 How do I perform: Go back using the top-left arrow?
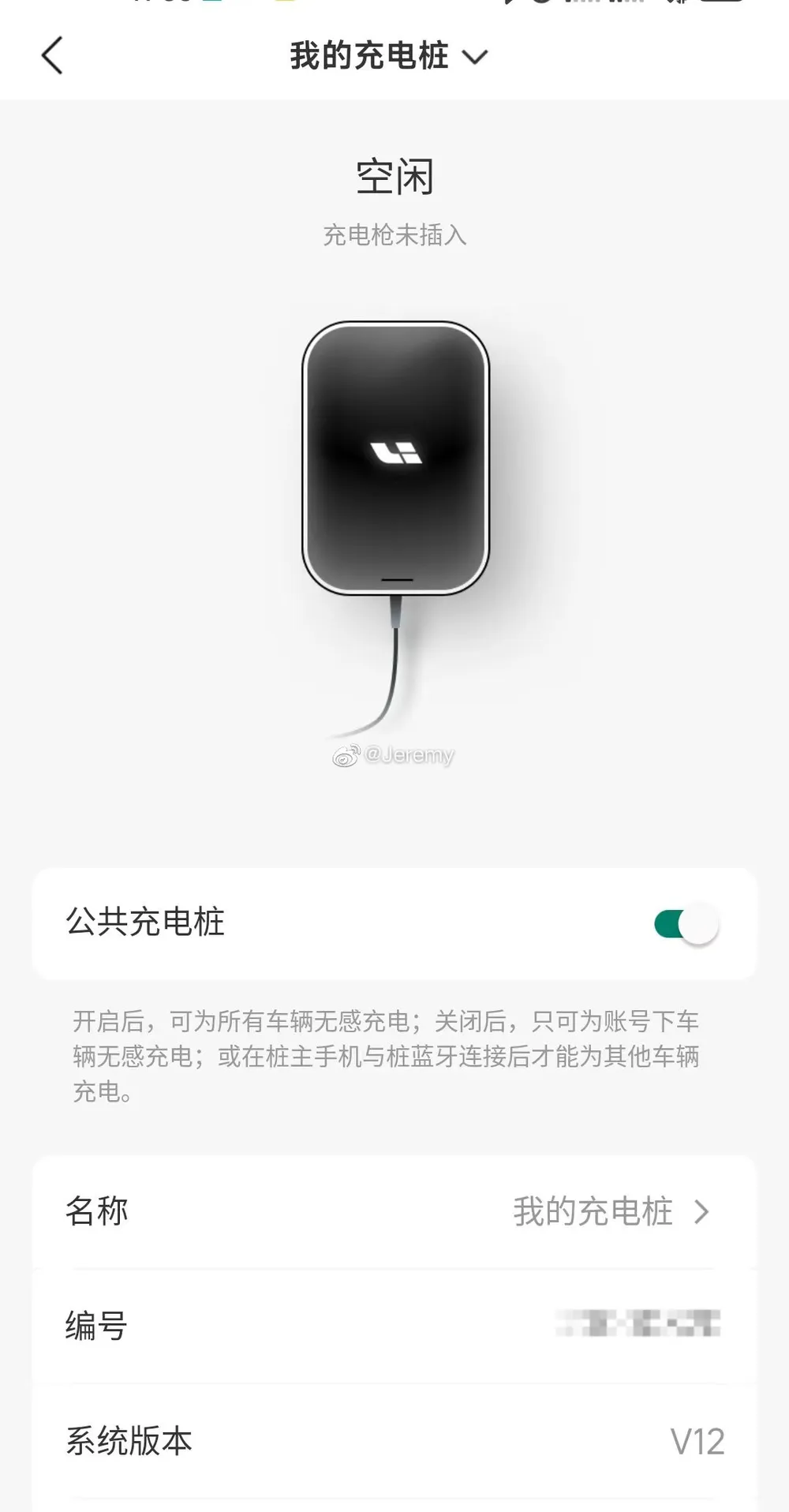(52, 56)
